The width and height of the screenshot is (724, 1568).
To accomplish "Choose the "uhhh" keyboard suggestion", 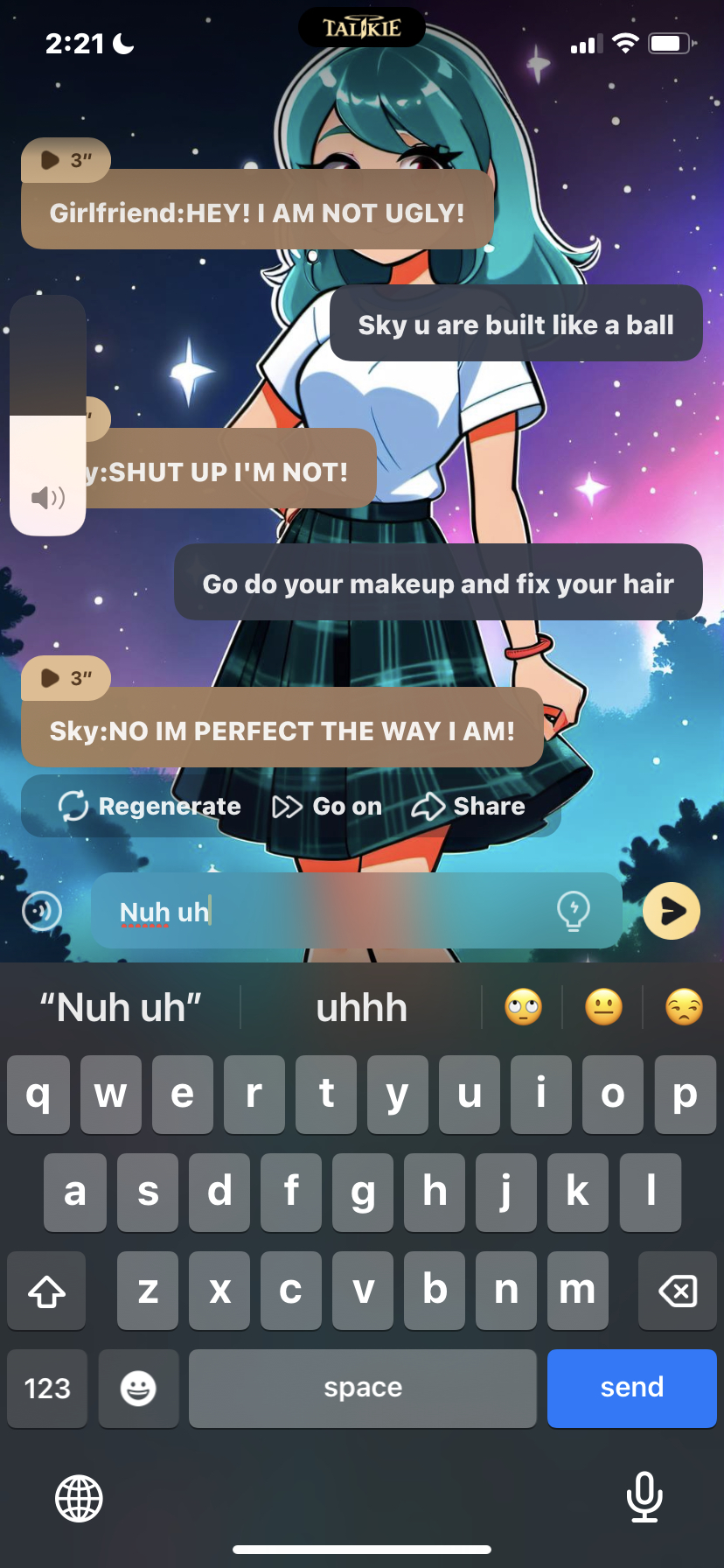I will 361,1008.
